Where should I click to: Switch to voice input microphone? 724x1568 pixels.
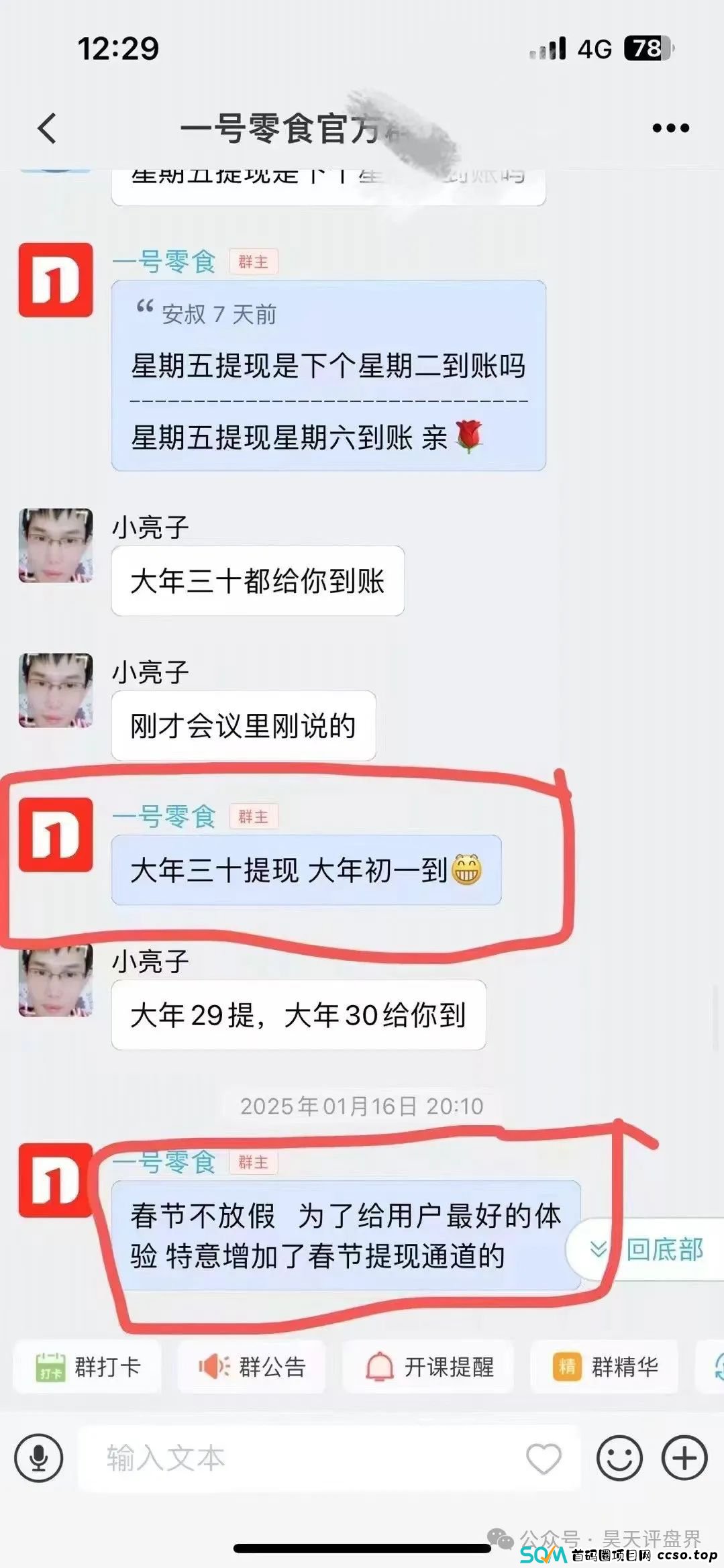point(39,1458)
